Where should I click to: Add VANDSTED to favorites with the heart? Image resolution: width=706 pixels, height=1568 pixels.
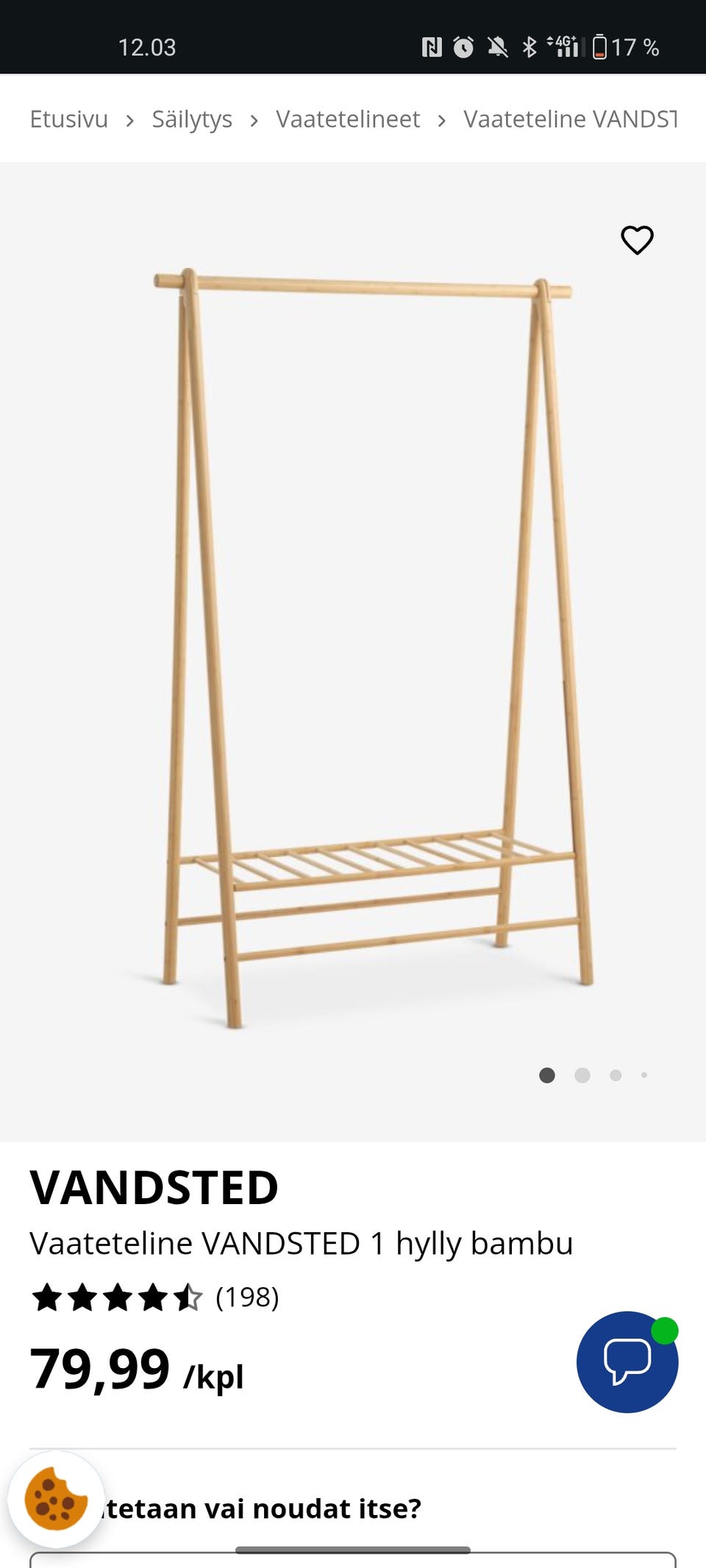pos(637,240)
